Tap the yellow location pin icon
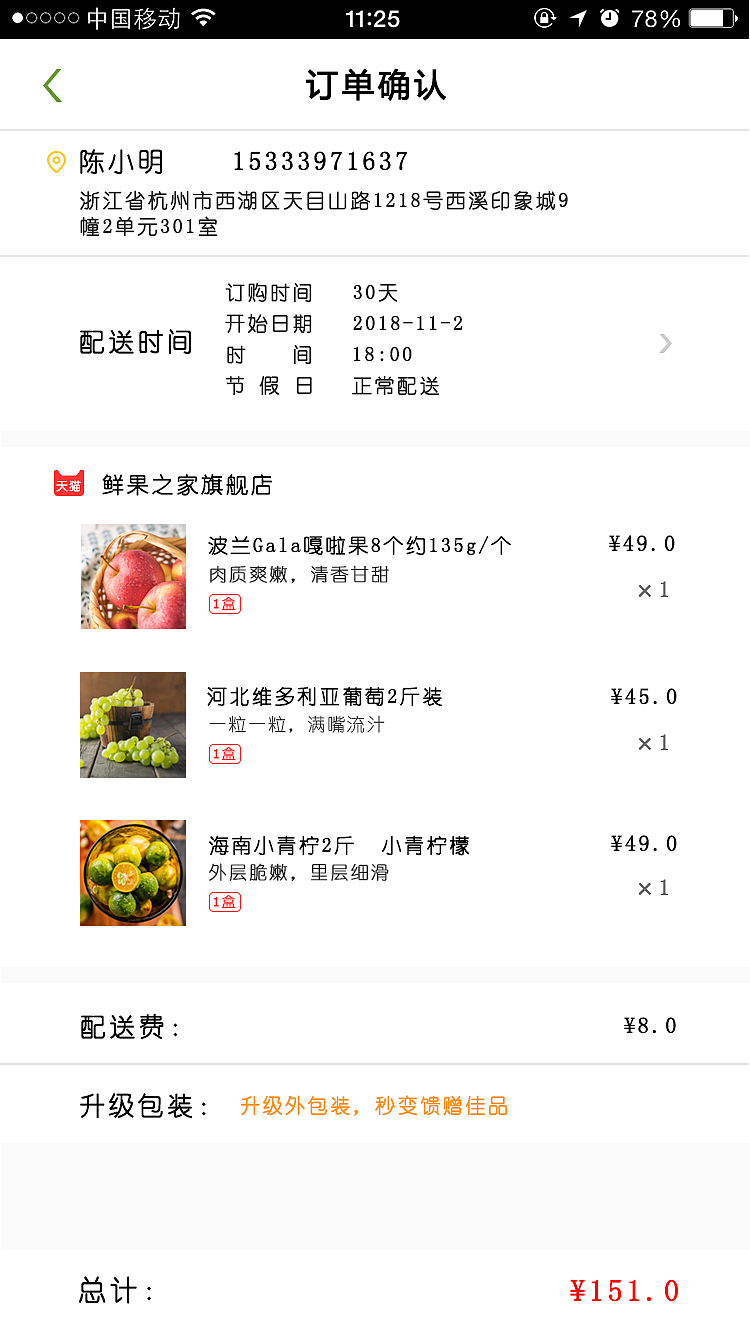This screenshot has height=1334, width=750. coord(57,161)
